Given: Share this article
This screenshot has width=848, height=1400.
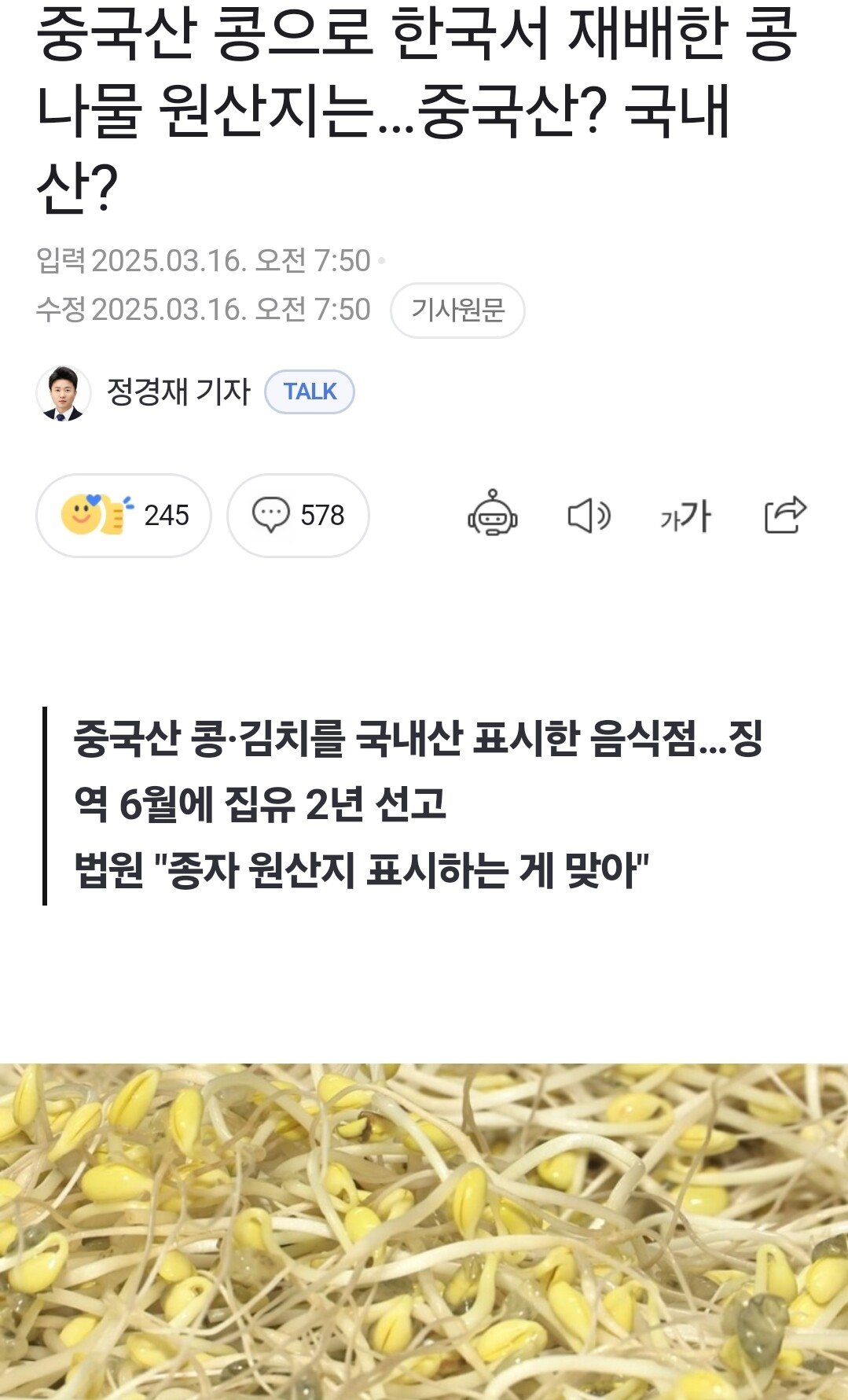Looking at the screenshot, I should coord(785,516).
